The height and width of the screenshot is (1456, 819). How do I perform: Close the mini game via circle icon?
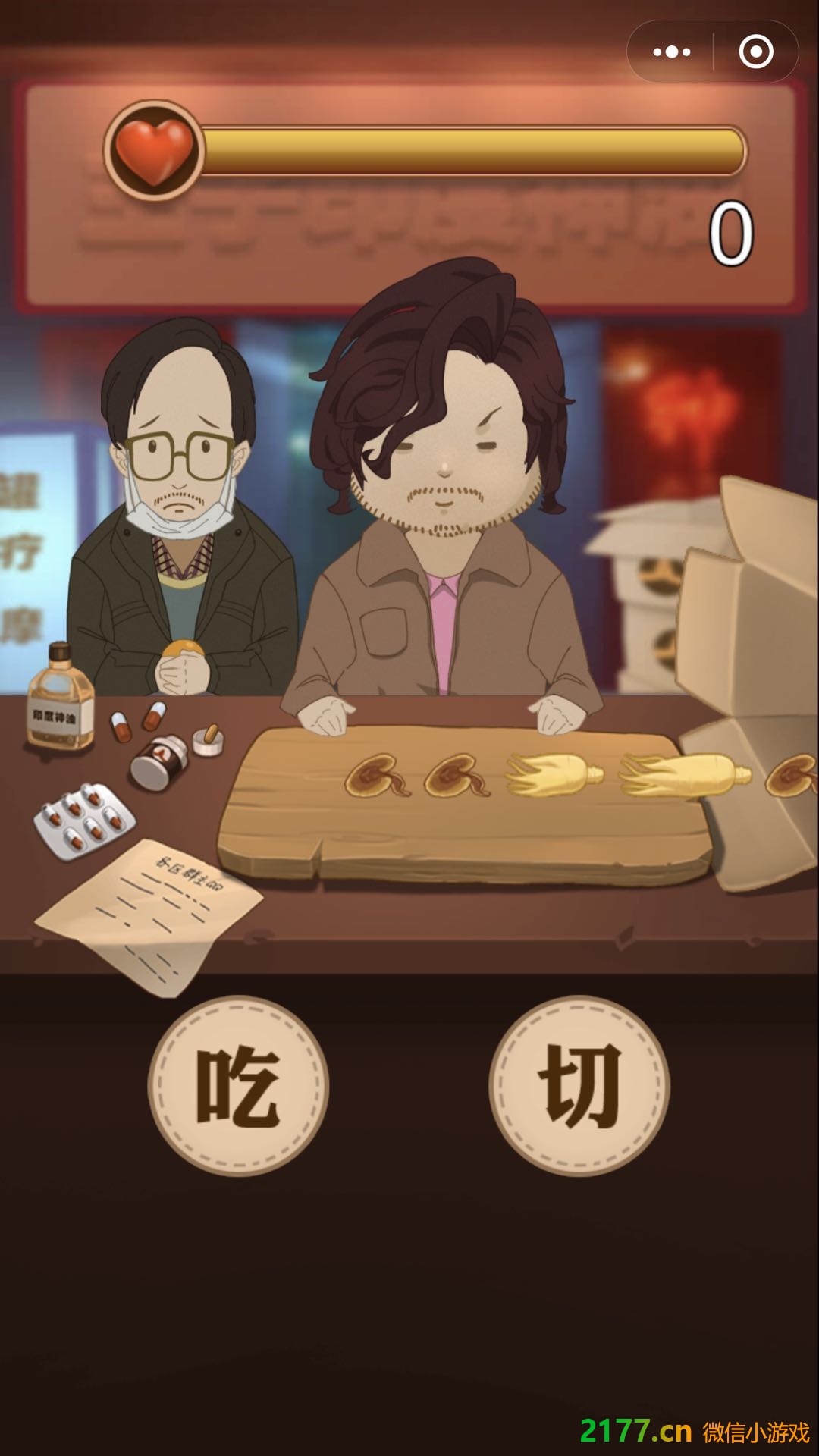[755, 52]
